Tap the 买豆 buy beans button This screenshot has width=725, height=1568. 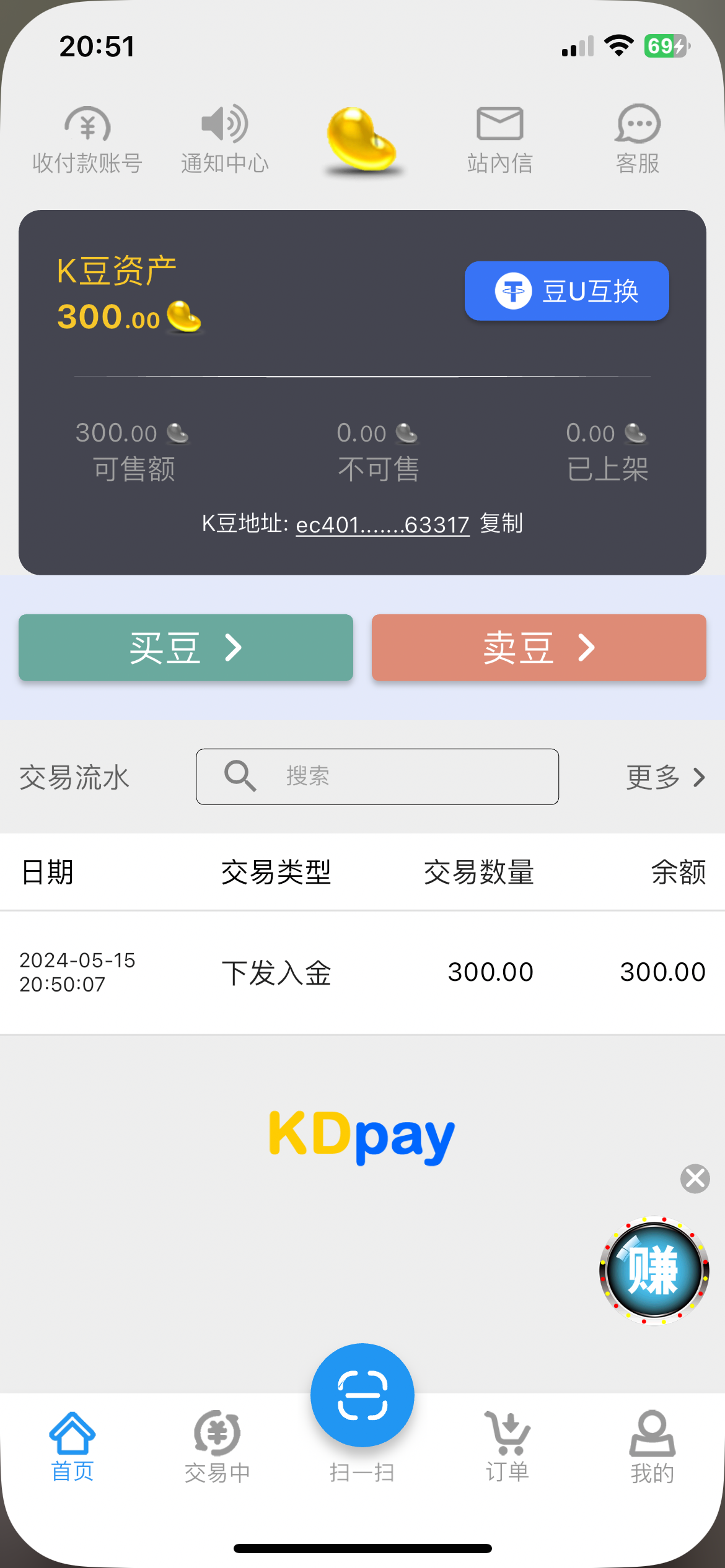click(x=185, y=647)
